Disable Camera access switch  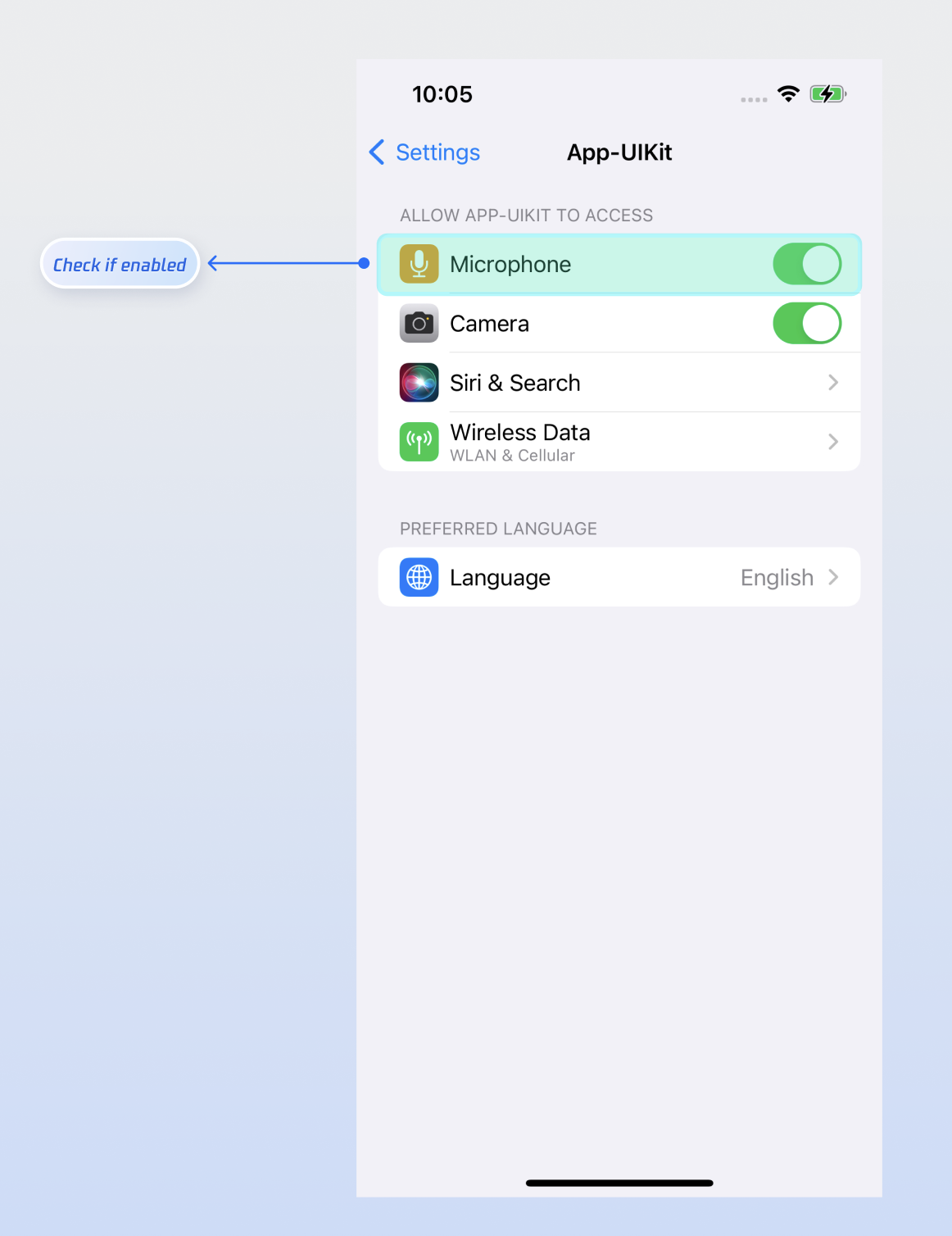coord(806,324)
